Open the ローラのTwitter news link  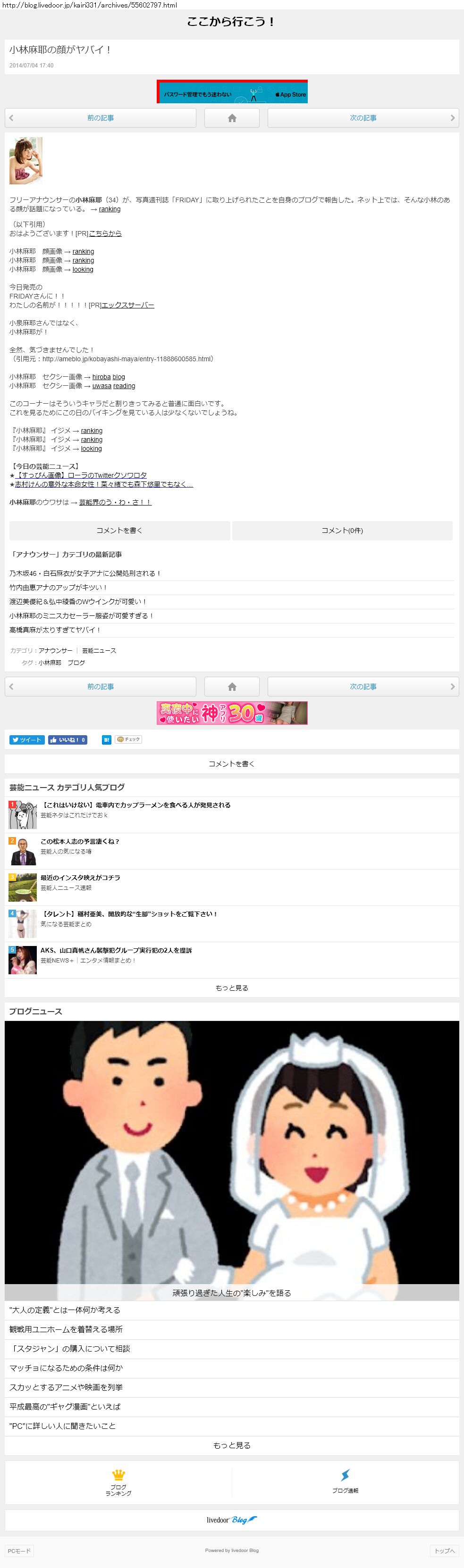click(x=81, y=475)
